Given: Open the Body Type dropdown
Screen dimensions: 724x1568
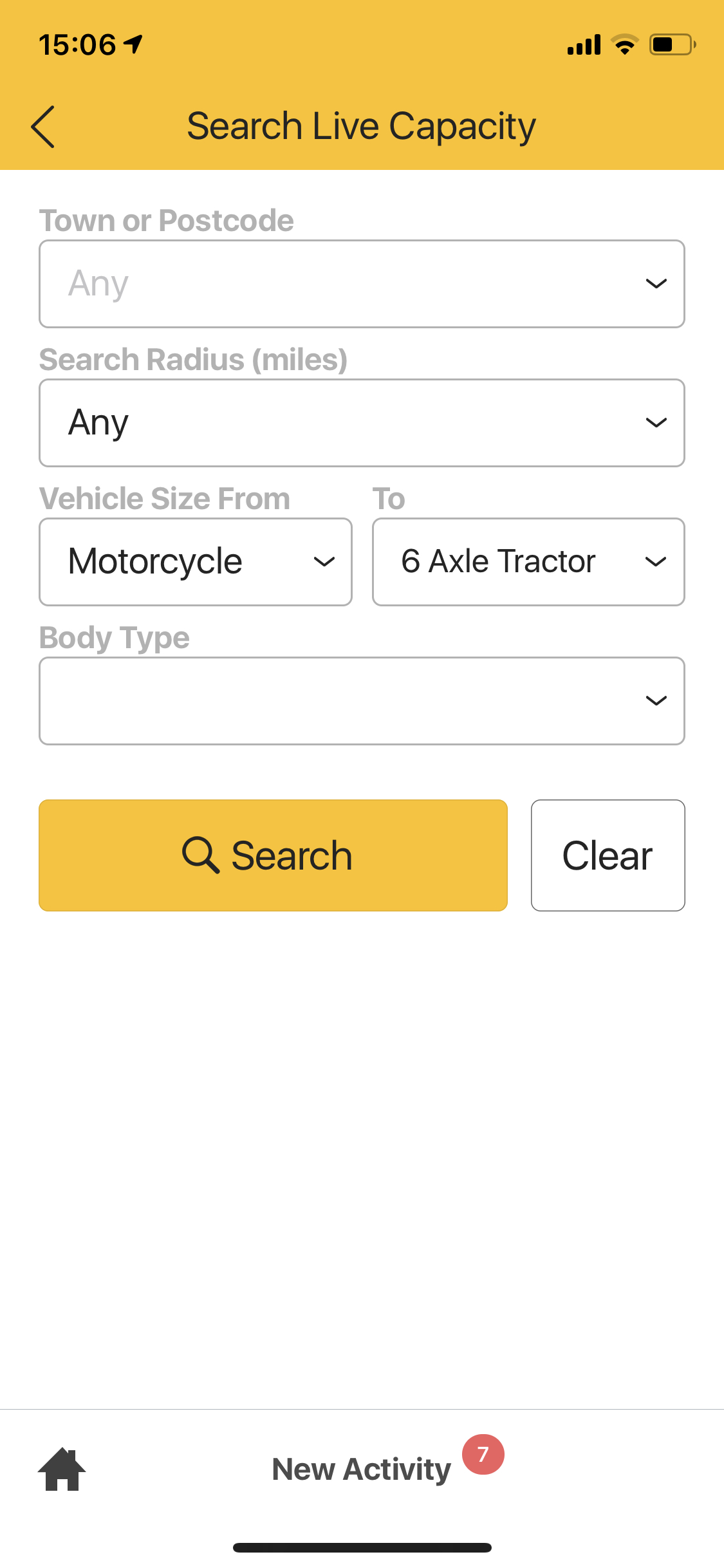Looking at the screenshot, I should click(x=362, y=700).
